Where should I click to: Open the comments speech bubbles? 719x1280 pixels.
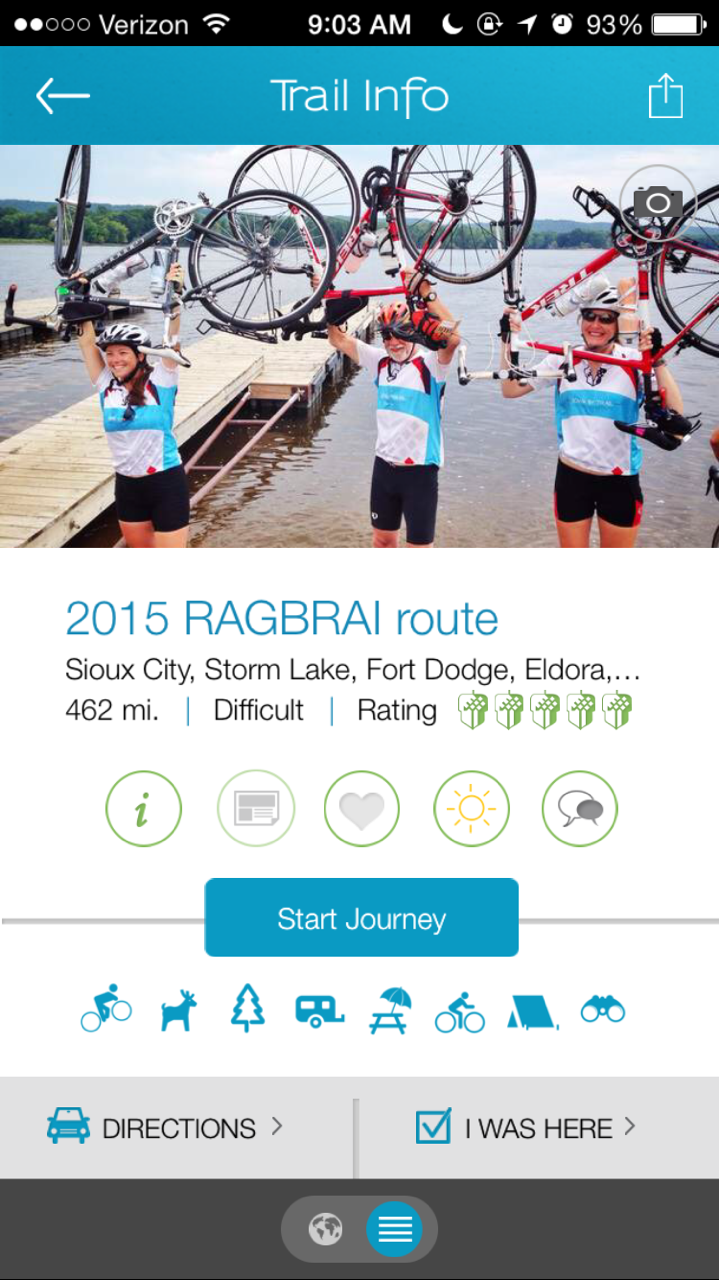580,808
